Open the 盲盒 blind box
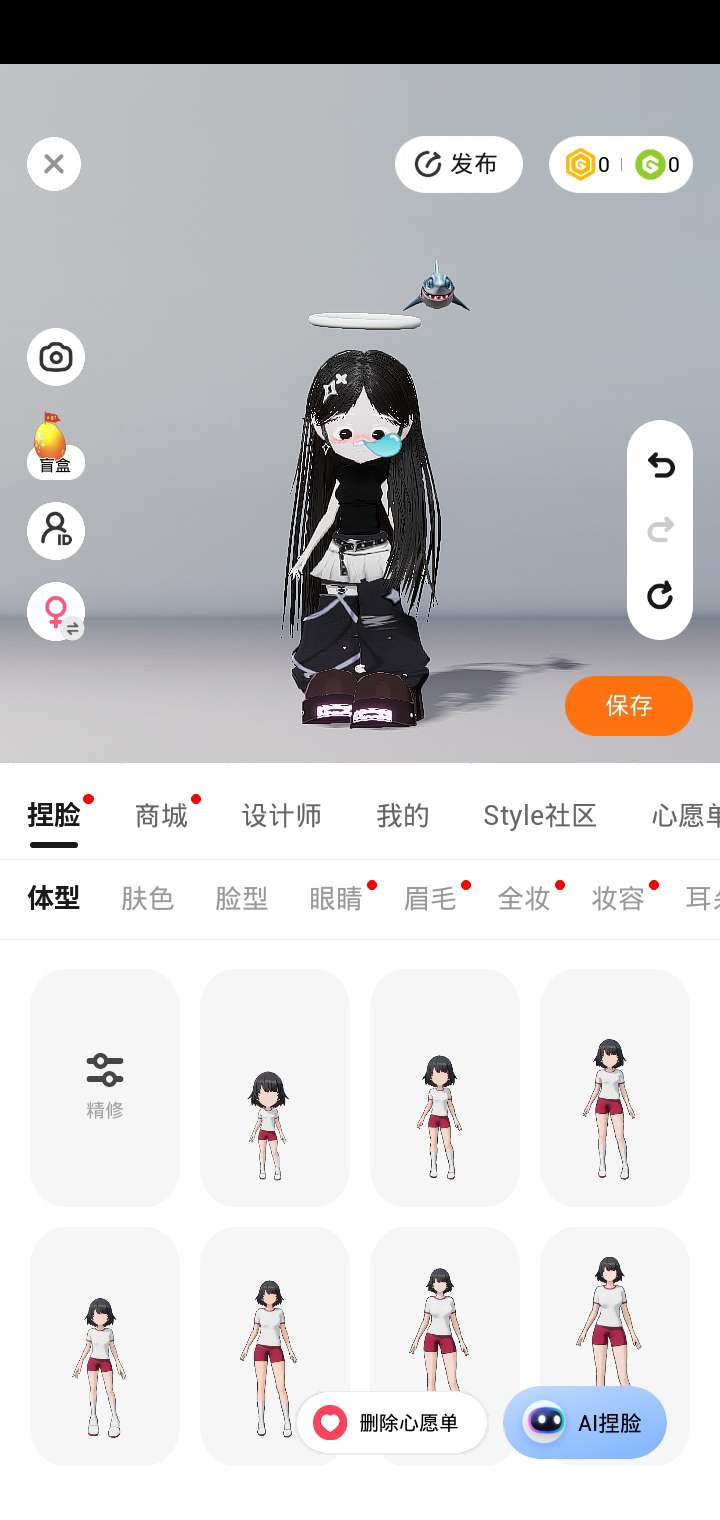720x1520 pixels. click(55, 446)
